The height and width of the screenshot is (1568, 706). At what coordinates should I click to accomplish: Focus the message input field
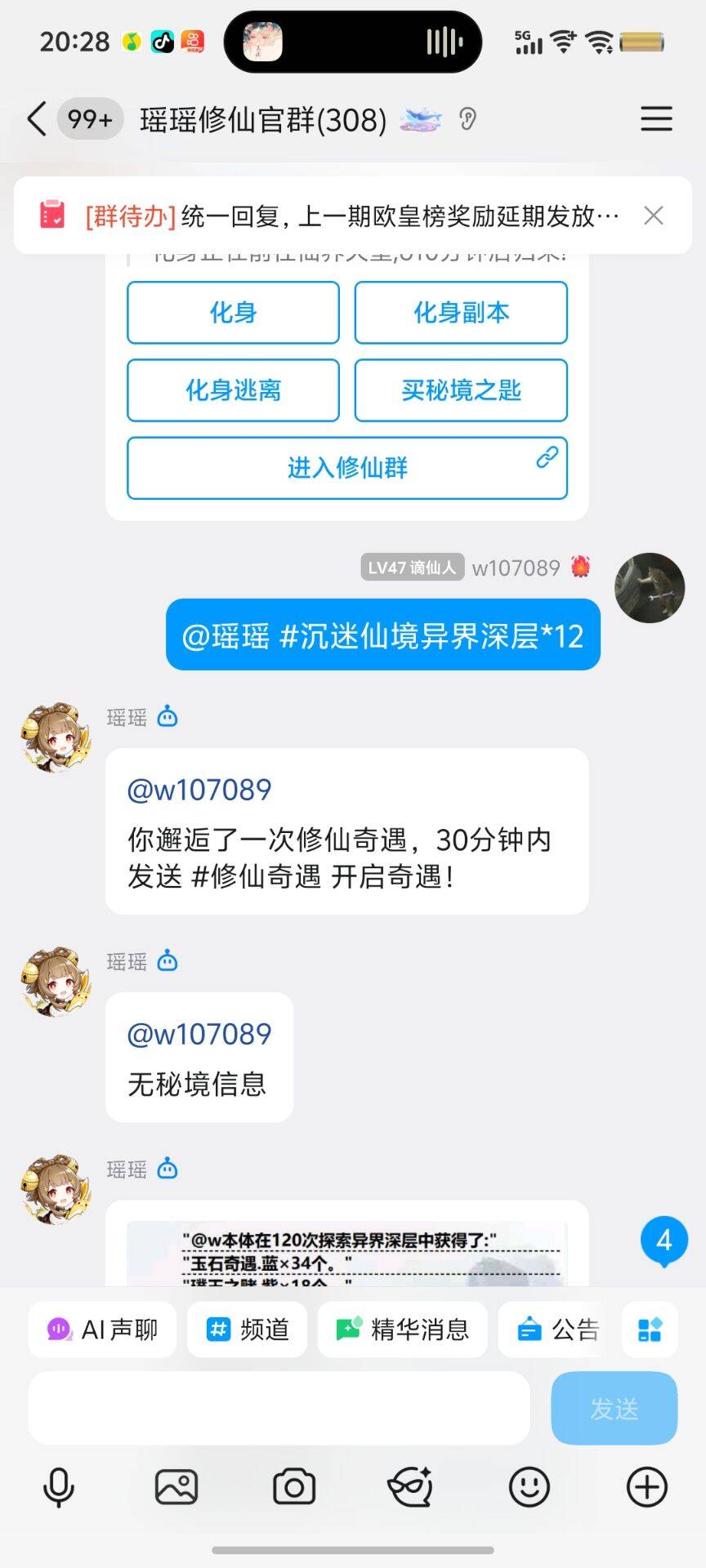(279, 1408)
